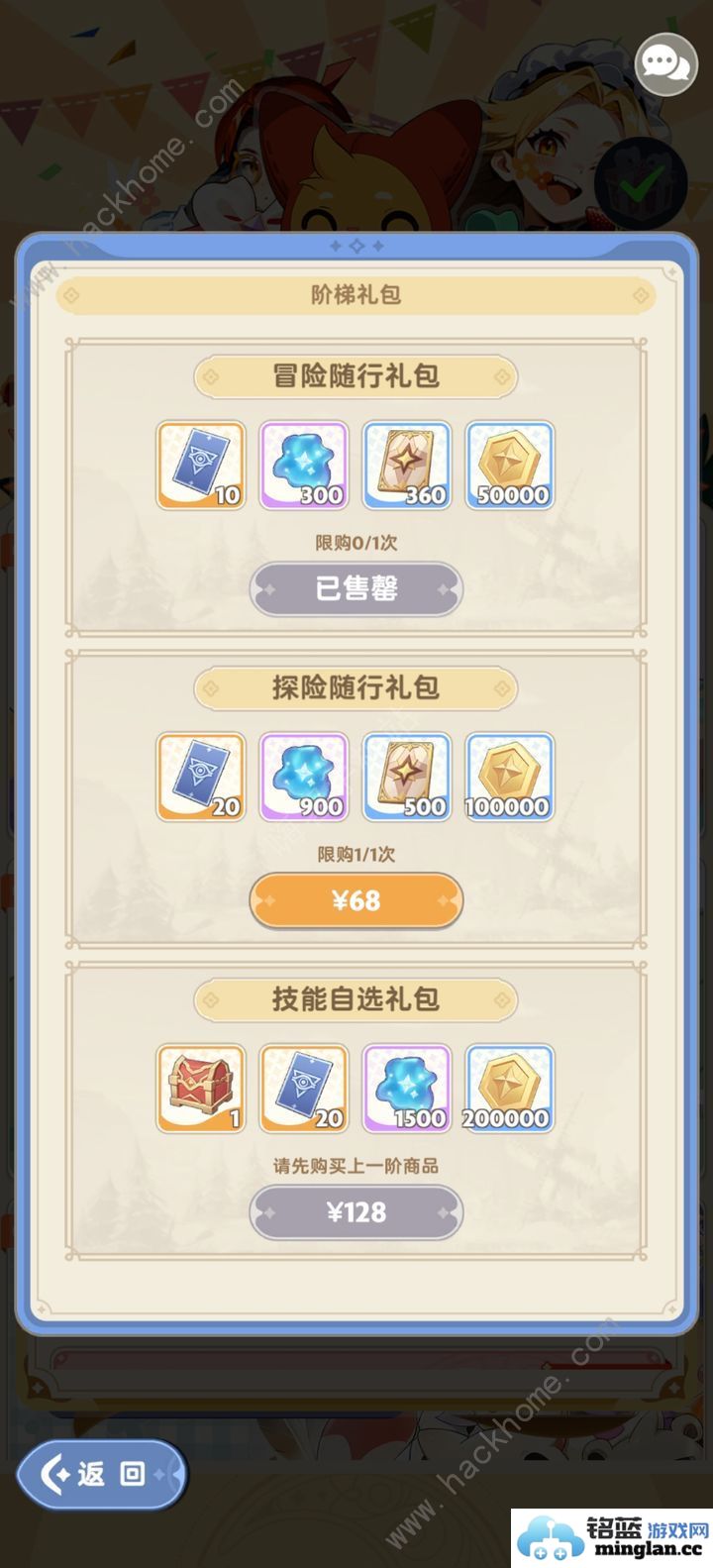Inspect the 200000 gold coin reward

[x=510, y=1089]
